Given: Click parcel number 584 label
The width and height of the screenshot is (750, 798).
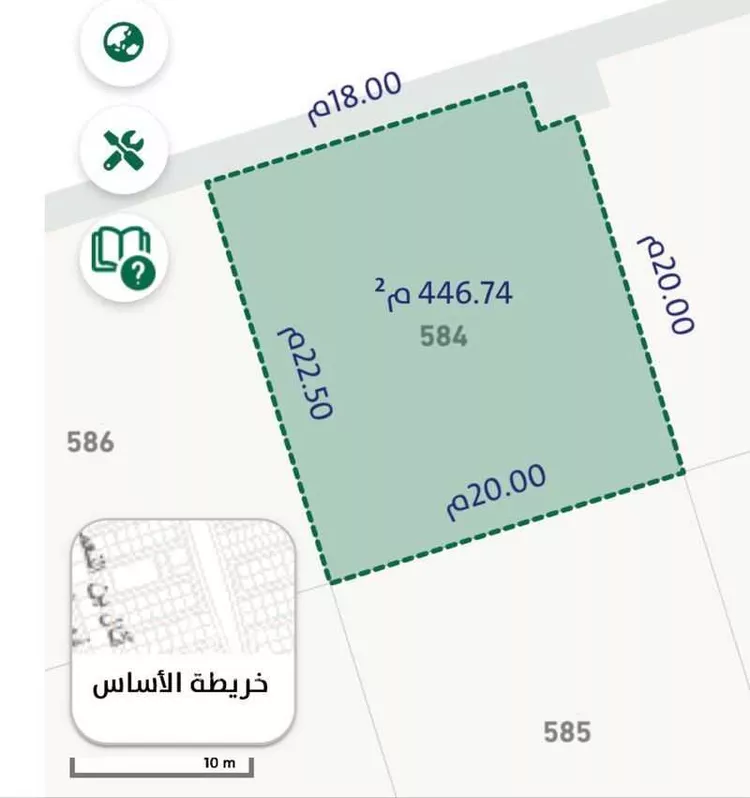Looking at the screenshot, I should (441, 337).
